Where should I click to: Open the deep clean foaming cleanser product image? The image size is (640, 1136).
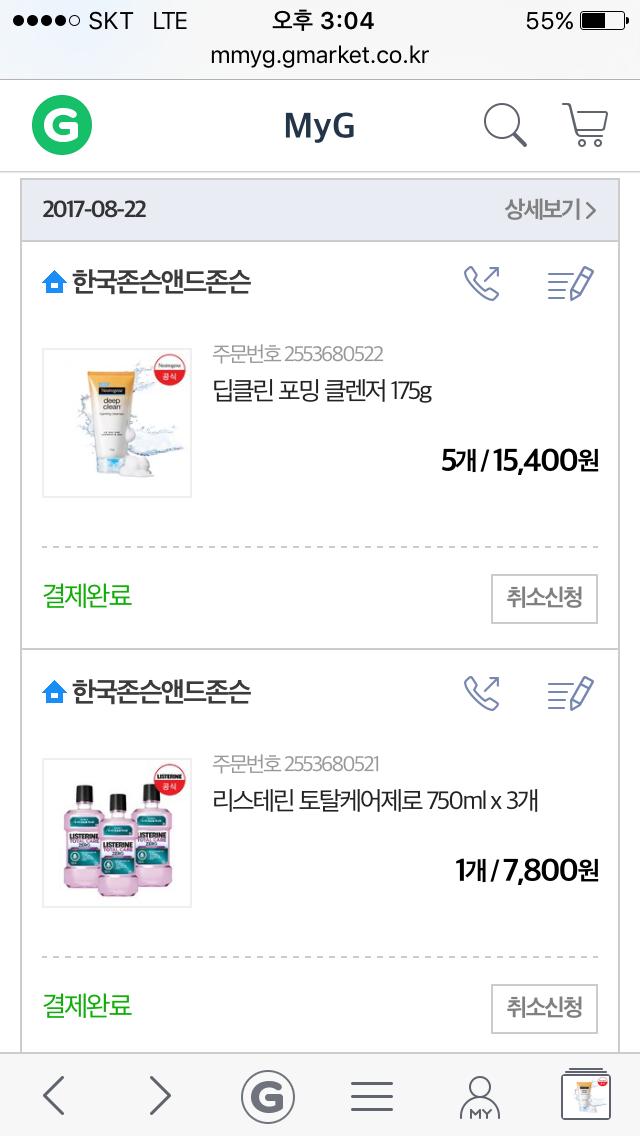(x=117, y=423)
